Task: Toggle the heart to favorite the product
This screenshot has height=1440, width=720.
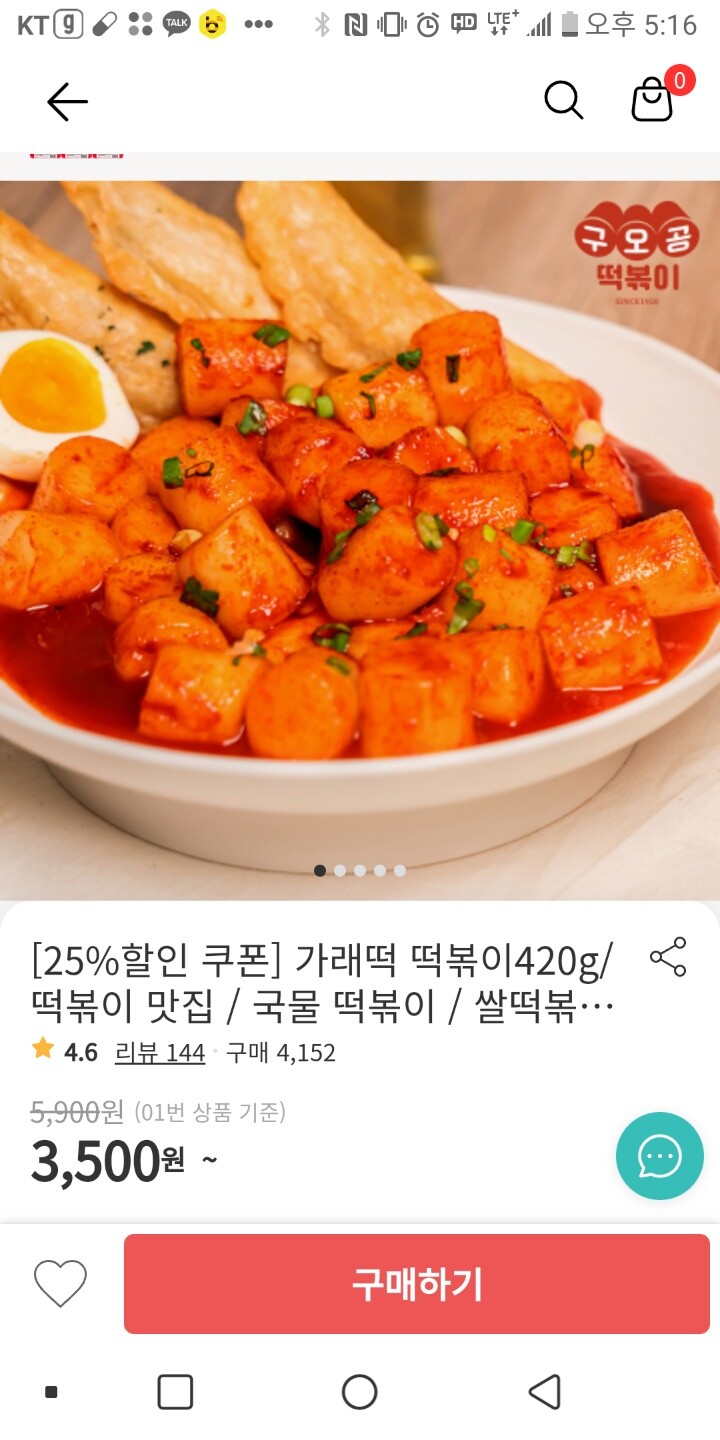Action: click(60, 1285)
